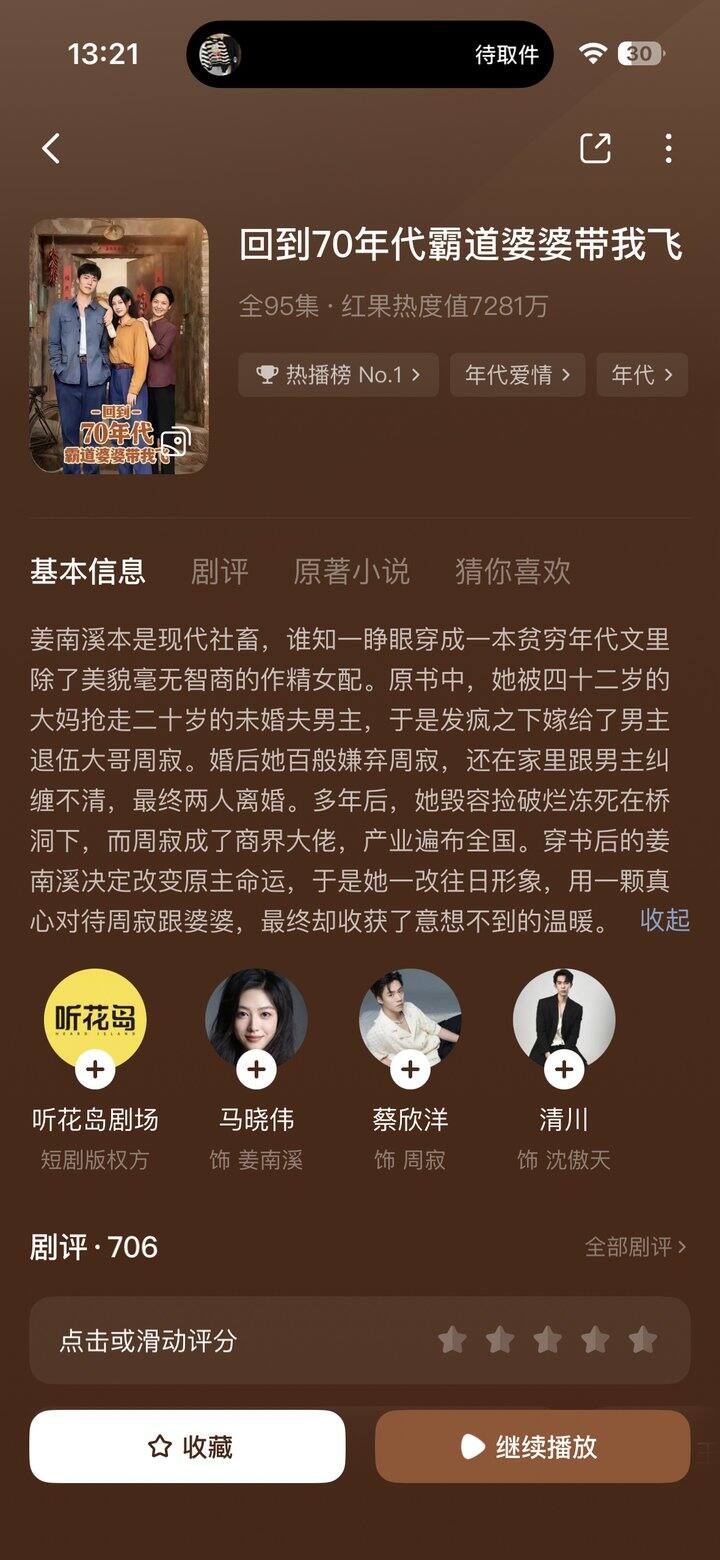Share this drama via share icon
Screen dimensions: 720x1560
(x=595, y=149)
